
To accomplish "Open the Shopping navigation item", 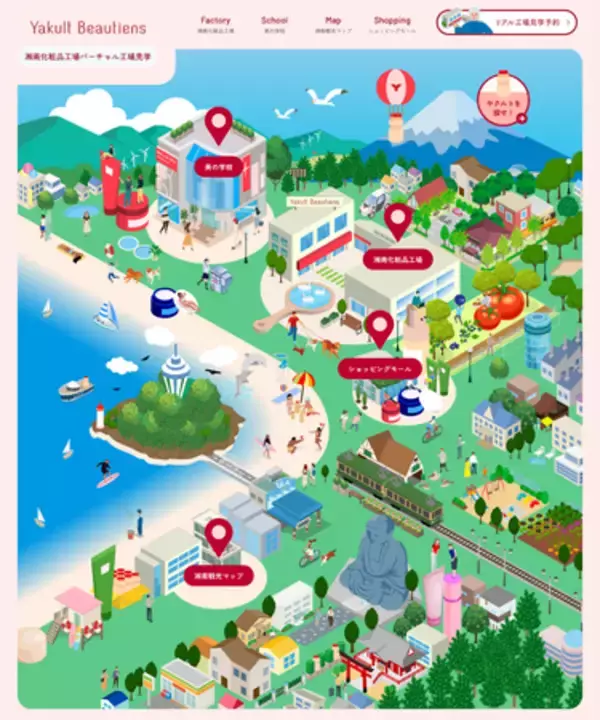I will click(392, 24).
